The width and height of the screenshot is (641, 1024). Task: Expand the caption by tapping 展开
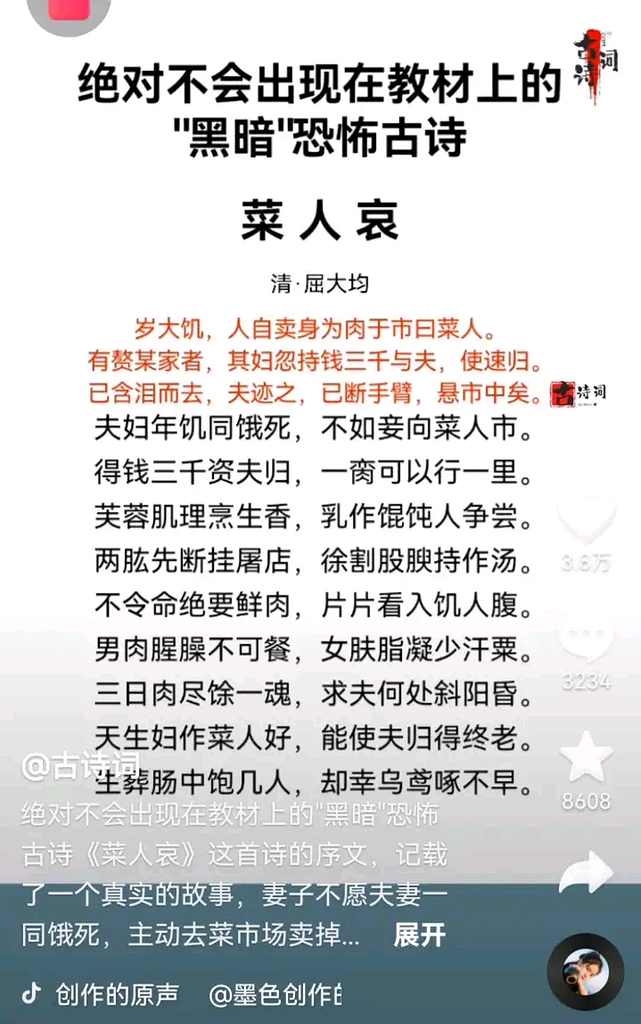point(419,935)
